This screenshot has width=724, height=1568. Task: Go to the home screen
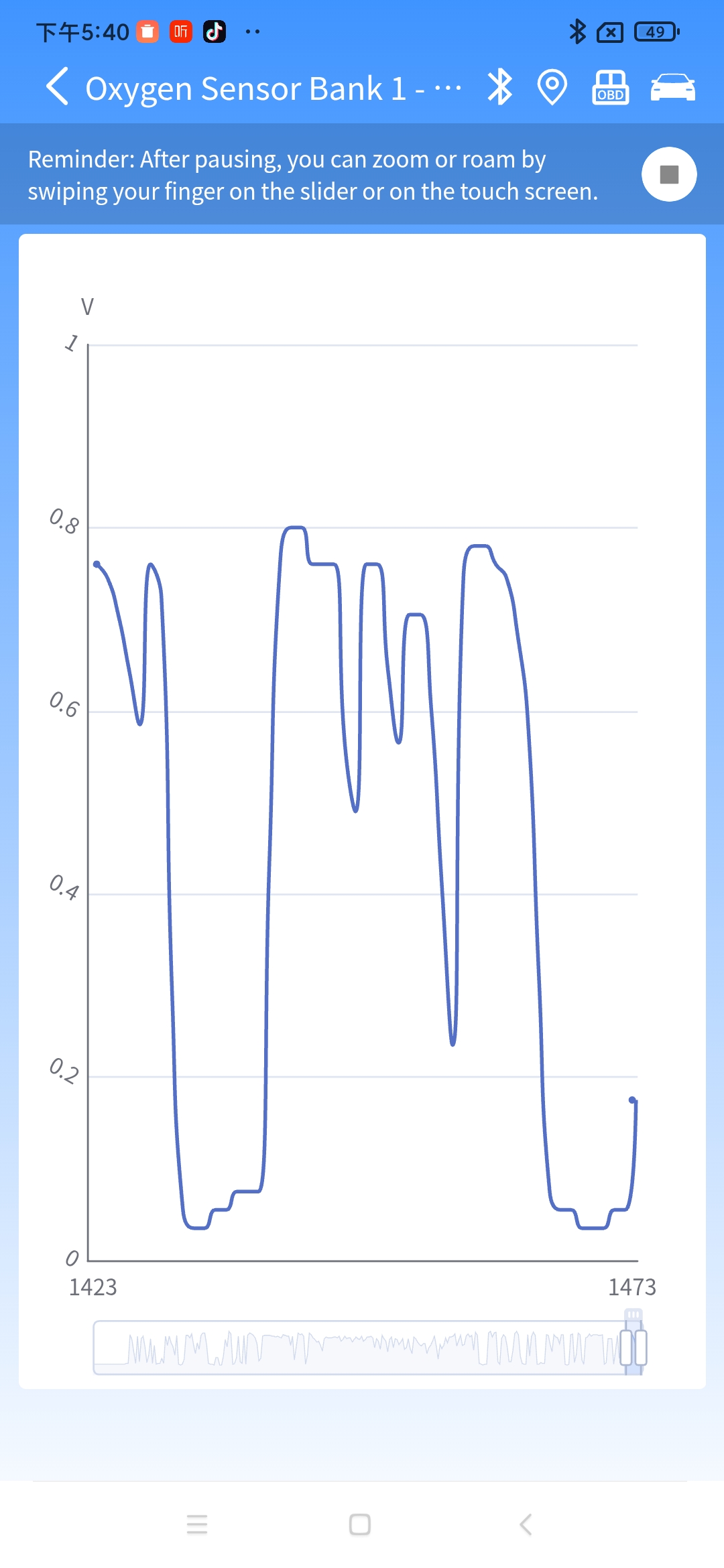pos(360,1524)
